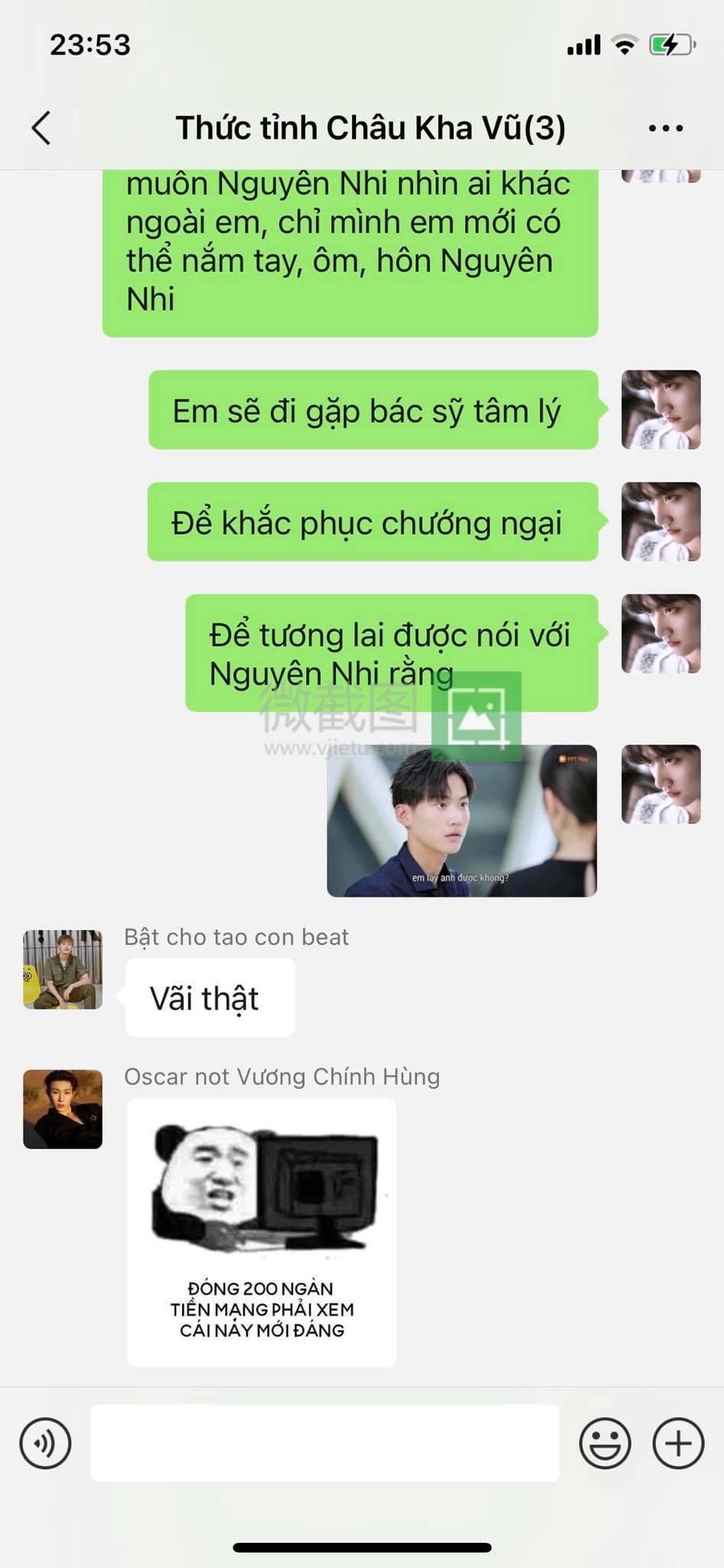Open the three-dot chat options menu

tap(665, 128)
